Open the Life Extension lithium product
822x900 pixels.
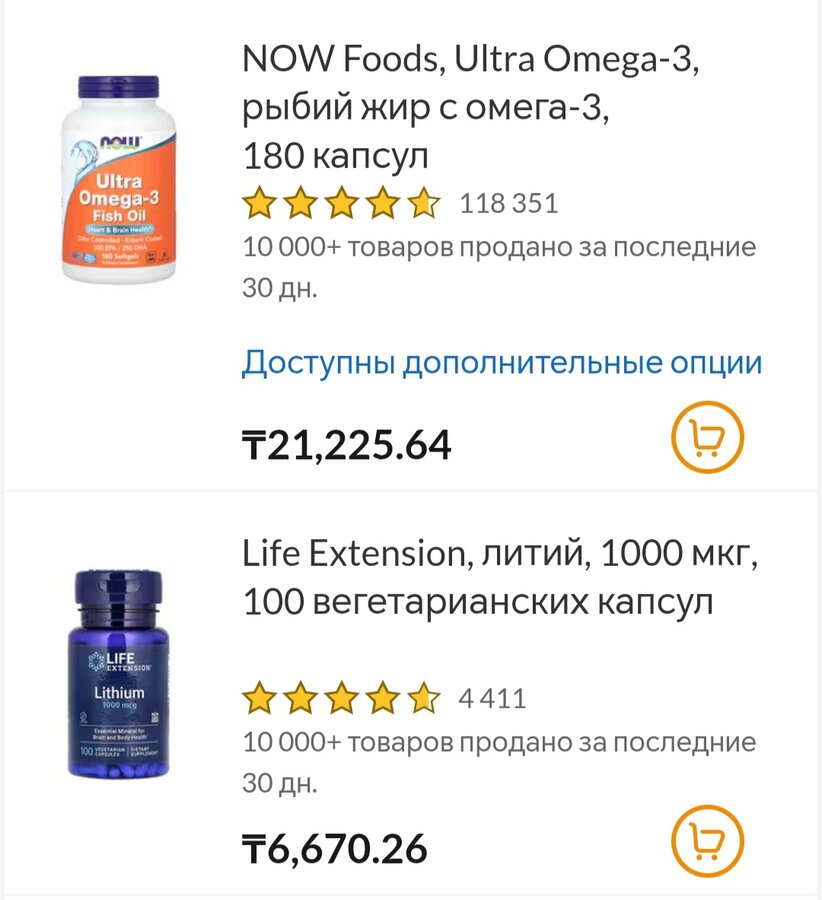click(498, 578)
